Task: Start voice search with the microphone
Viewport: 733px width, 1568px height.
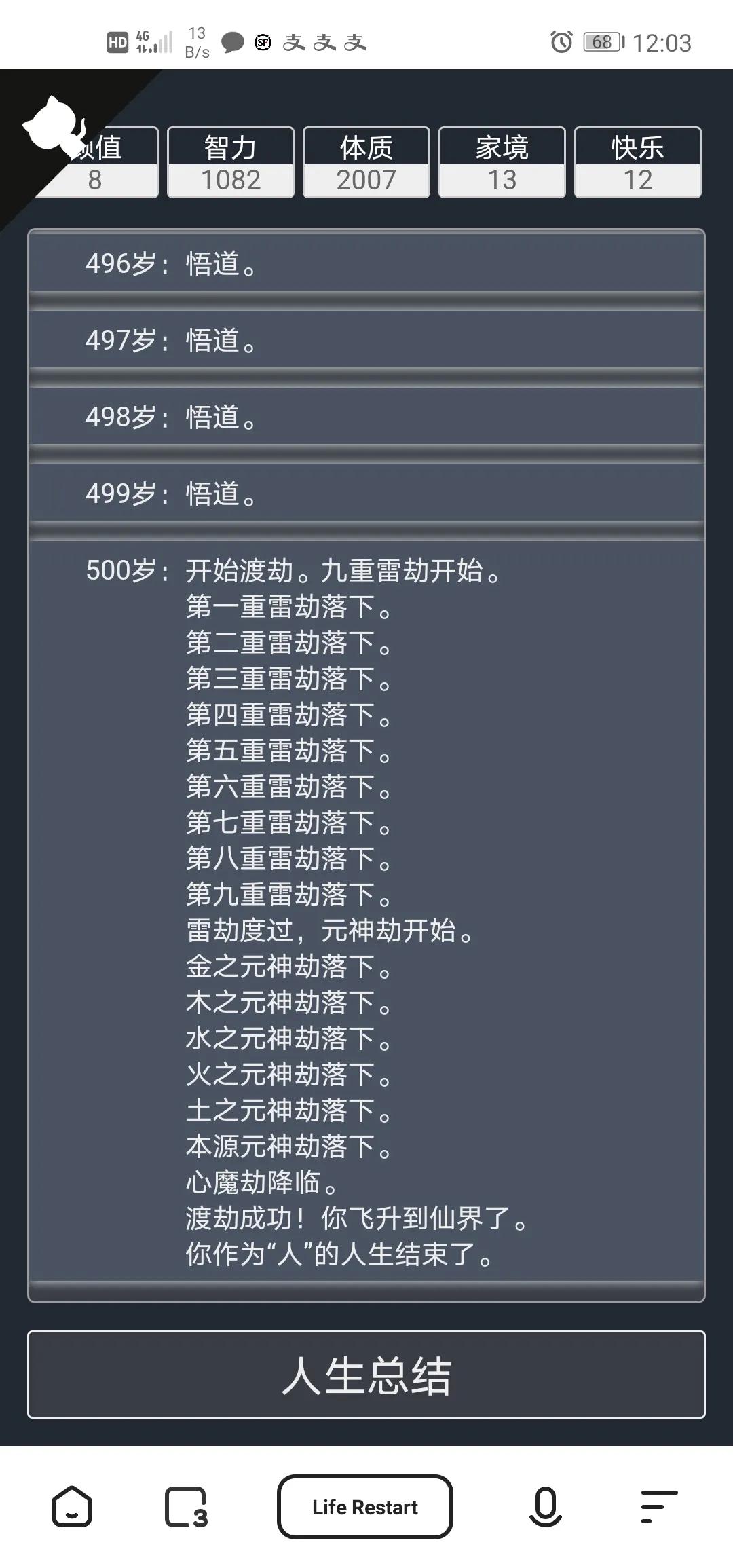Action: click(545, 1507)
